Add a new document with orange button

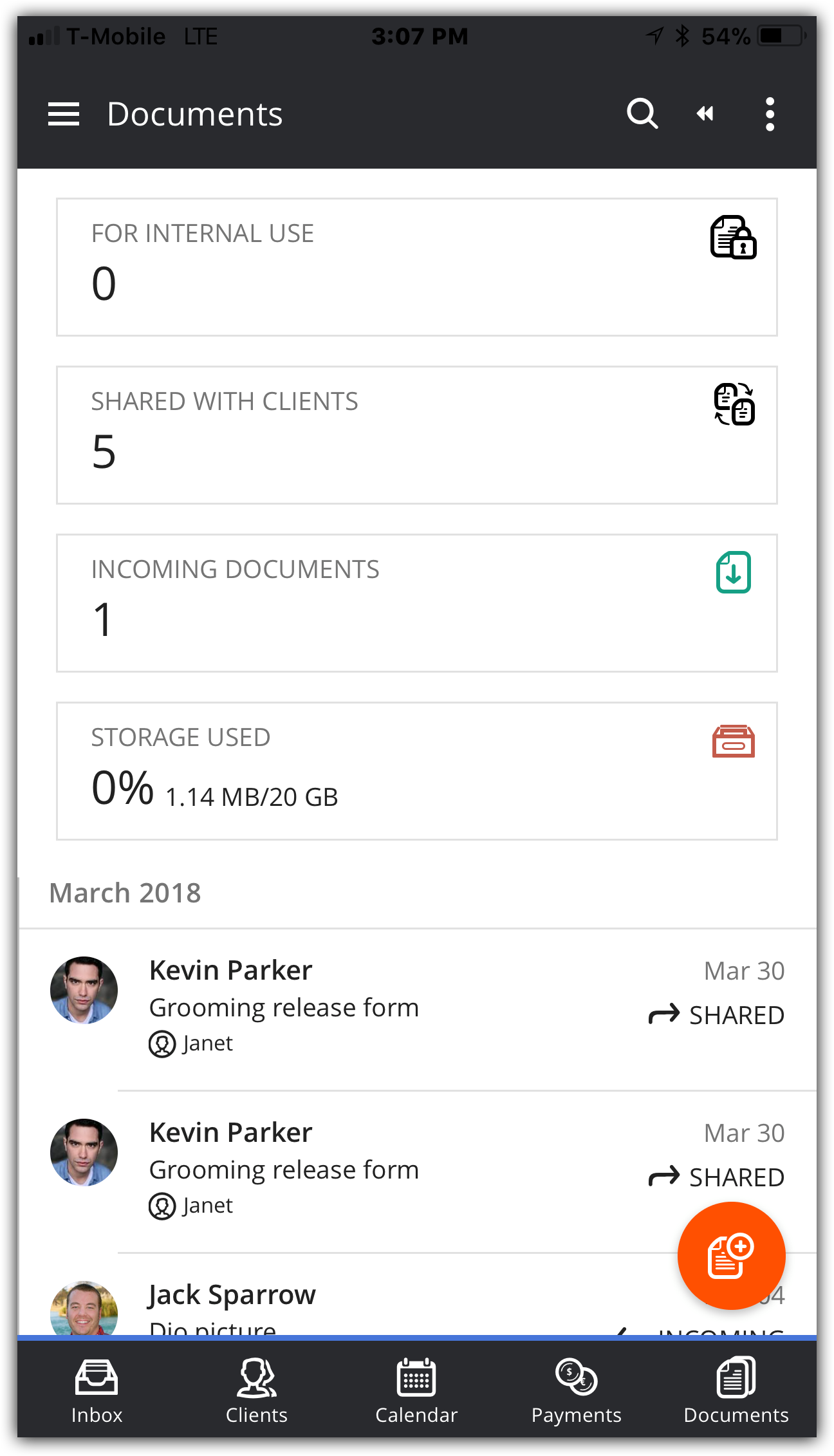[731, 1256]
